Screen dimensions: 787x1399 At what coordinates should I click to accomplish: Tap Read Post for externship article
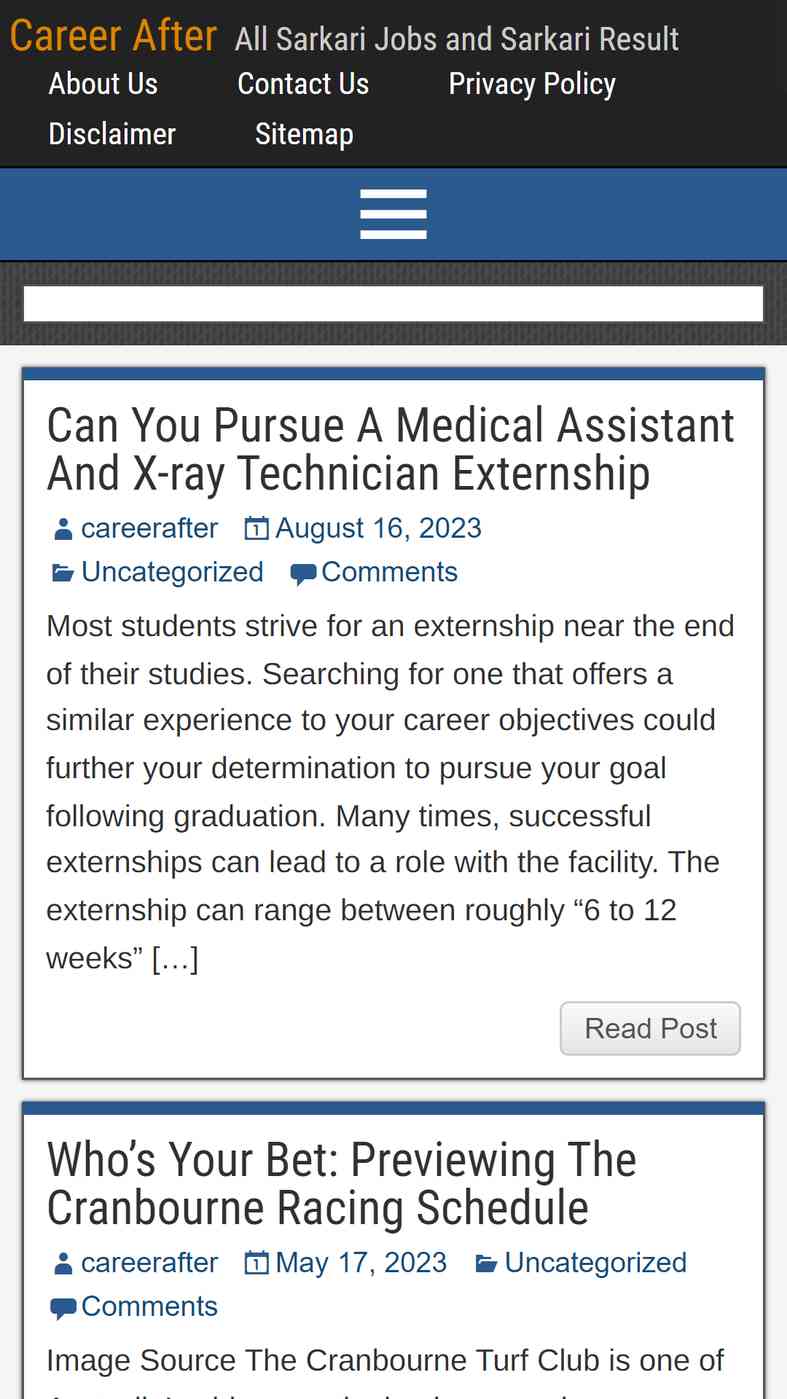pos(650,1028)
